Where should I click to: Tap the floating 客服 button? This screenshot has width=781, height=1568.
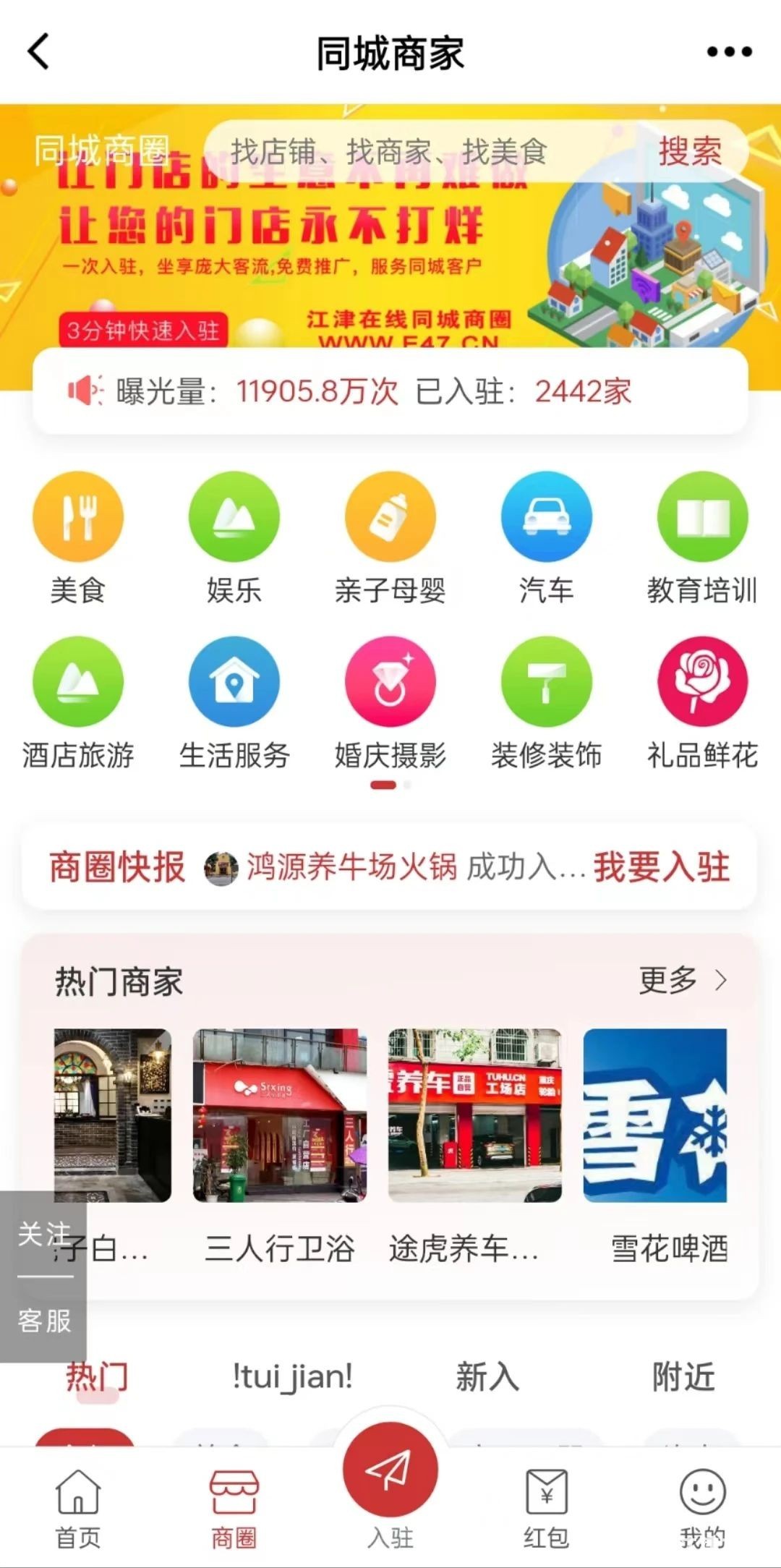pos(45,1321)
